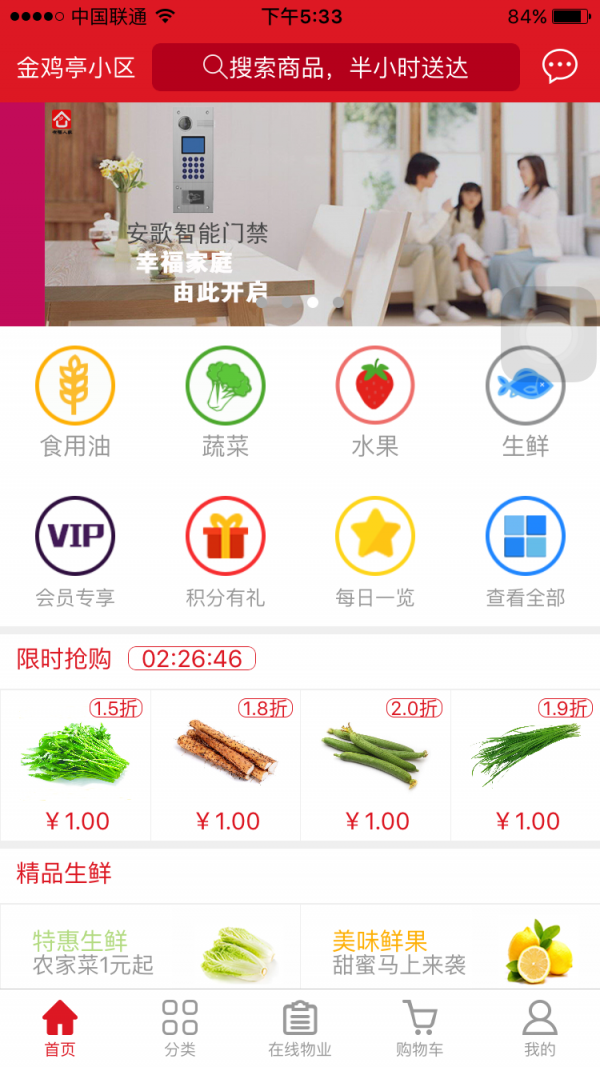
Task: Open the 购物车 shopping cart tab
Action: [x=420, y=1028]
